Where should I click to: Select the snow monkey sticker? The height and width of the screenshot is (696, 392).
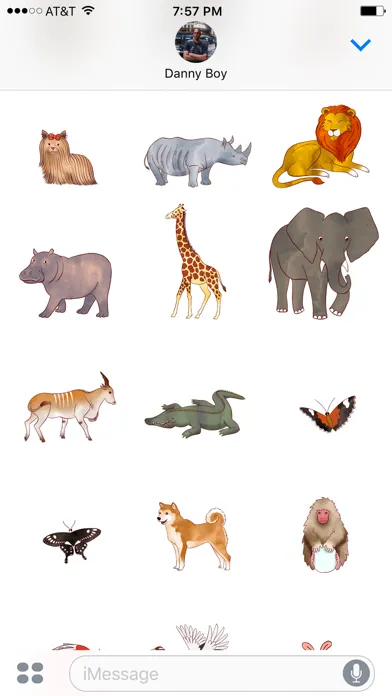(325, 535)
